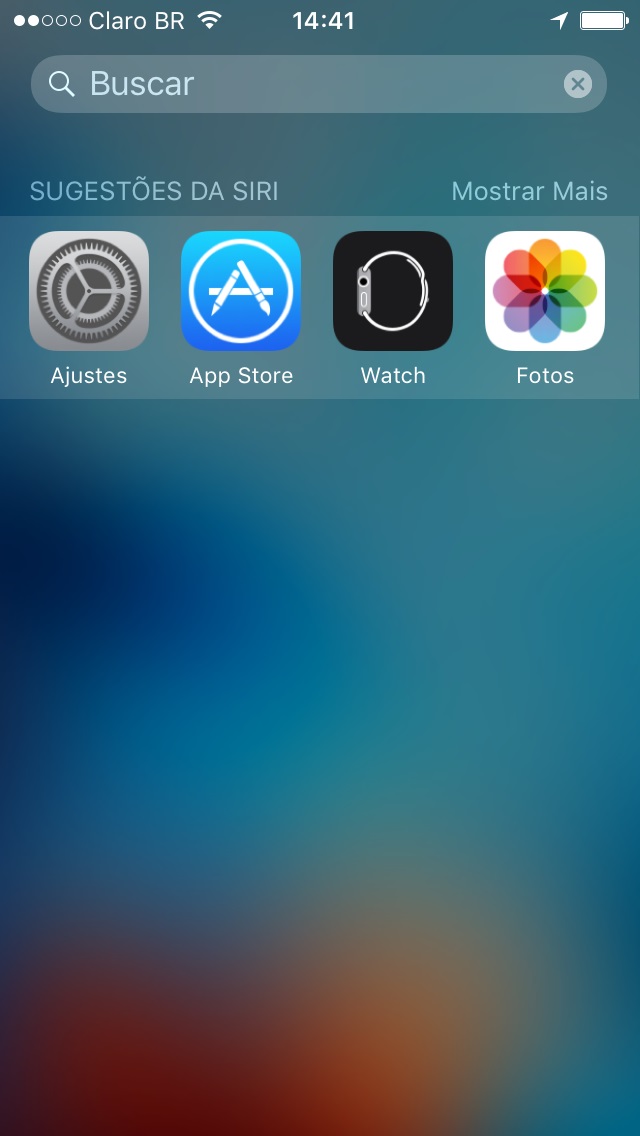Clear the search field with the X button
The width and height of the screenshot is (640, 1136).
(x=577, y=84)
